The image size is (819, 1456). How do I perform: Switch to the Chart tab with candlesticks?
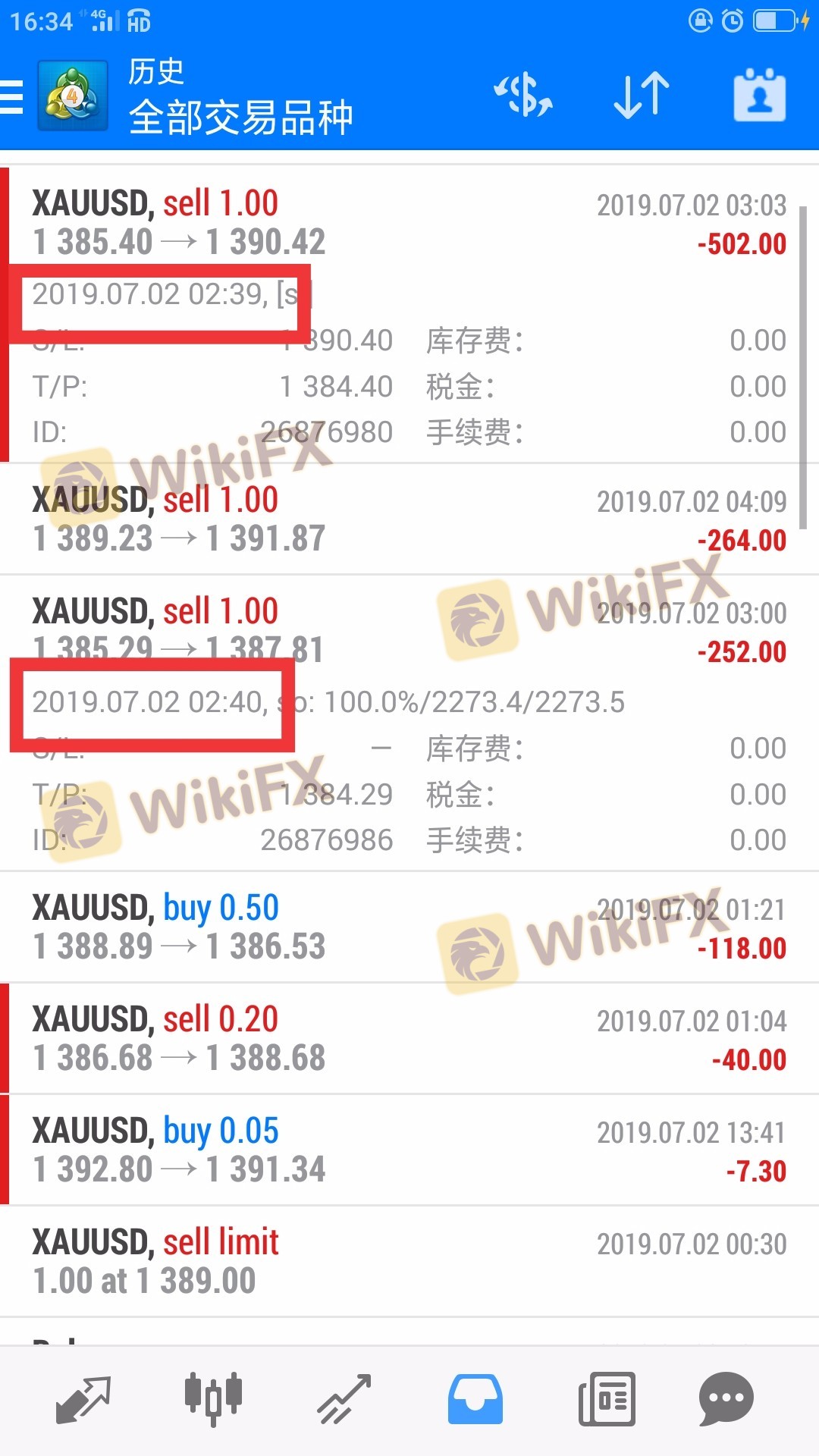coord(213,1399)
